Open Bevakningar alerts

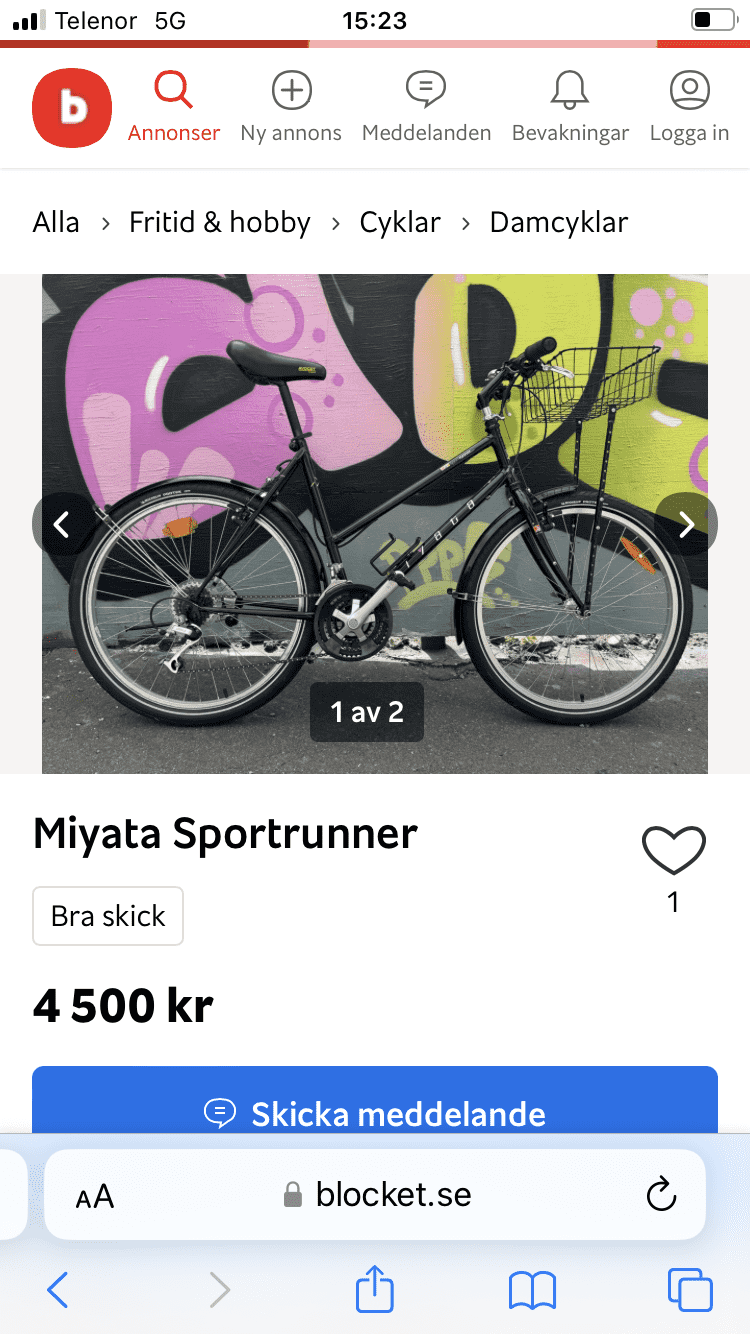pos(570,108)
